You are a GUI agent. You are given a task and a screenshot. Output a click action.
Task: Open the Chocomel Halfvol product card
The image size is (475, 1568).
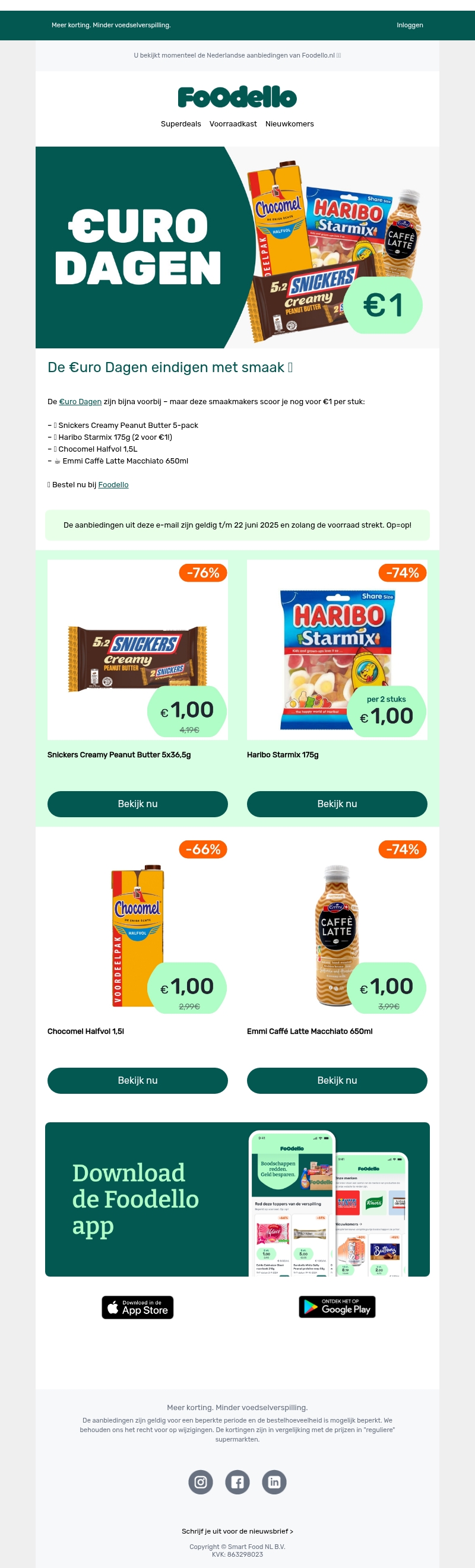[138, 926]
